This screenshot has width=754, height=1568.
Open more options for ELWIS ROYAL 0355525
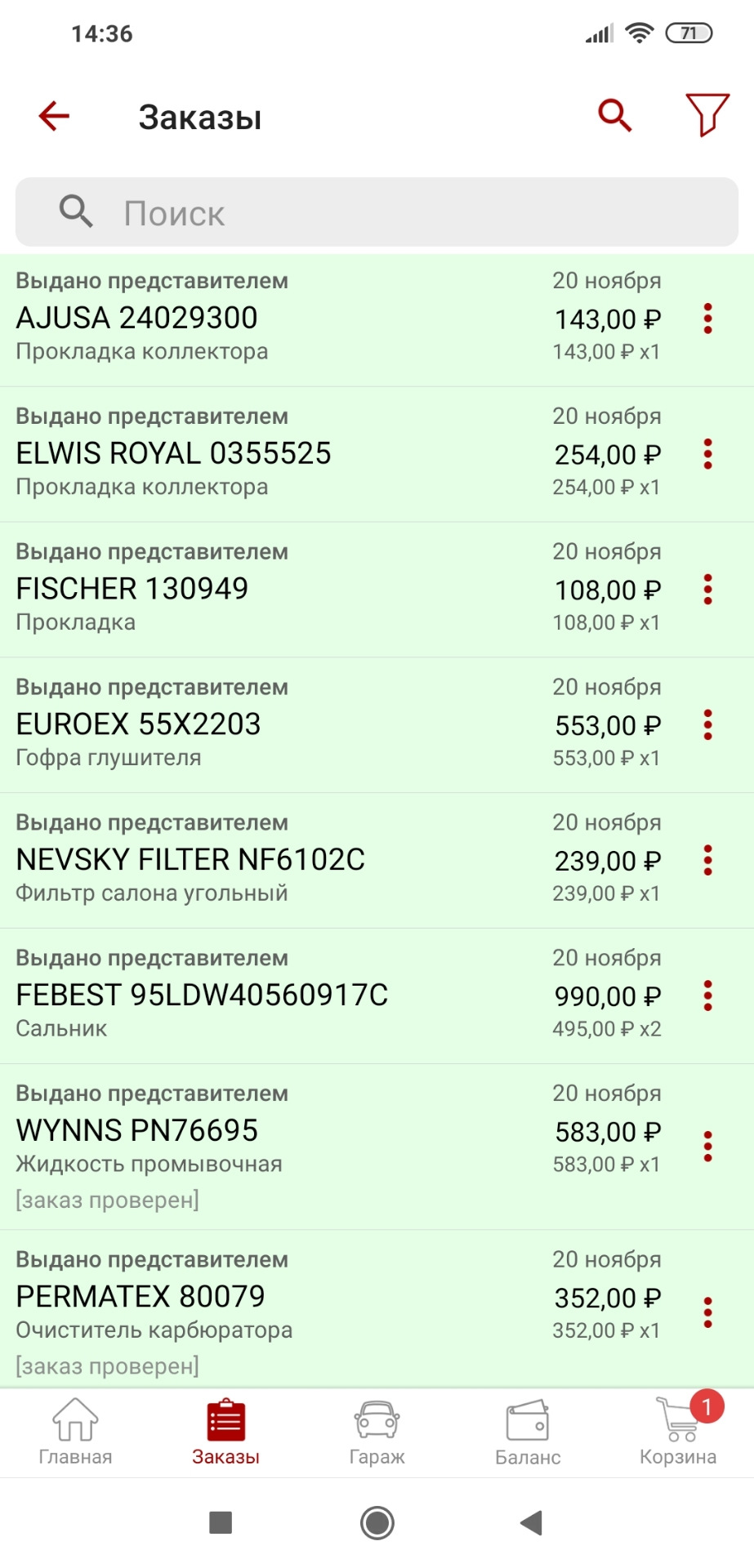pos(707,454)
